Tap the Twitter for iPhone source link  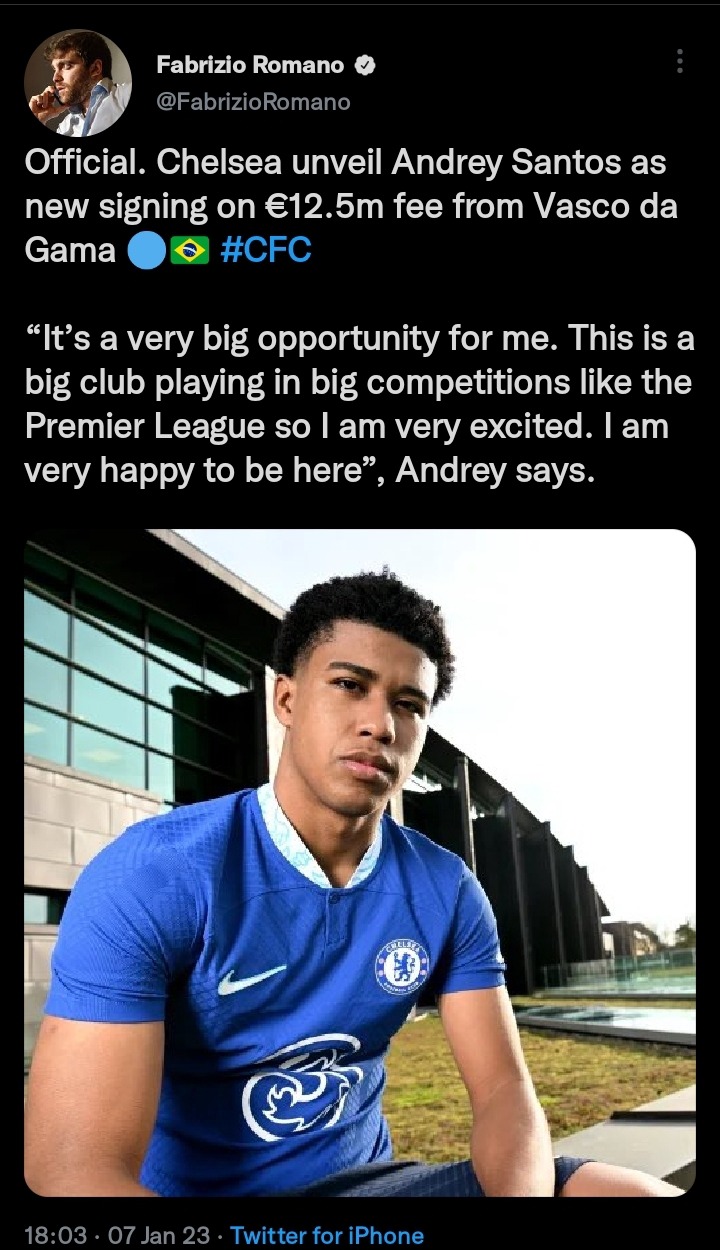327,1235
